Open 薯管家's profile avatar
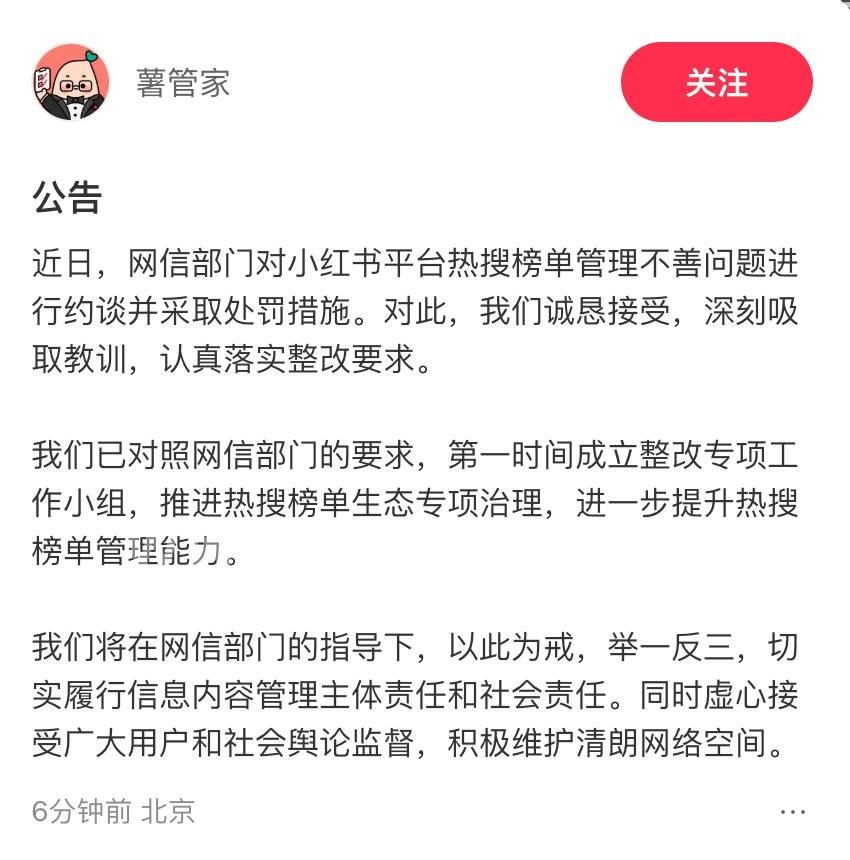 (x=71, y=82)
